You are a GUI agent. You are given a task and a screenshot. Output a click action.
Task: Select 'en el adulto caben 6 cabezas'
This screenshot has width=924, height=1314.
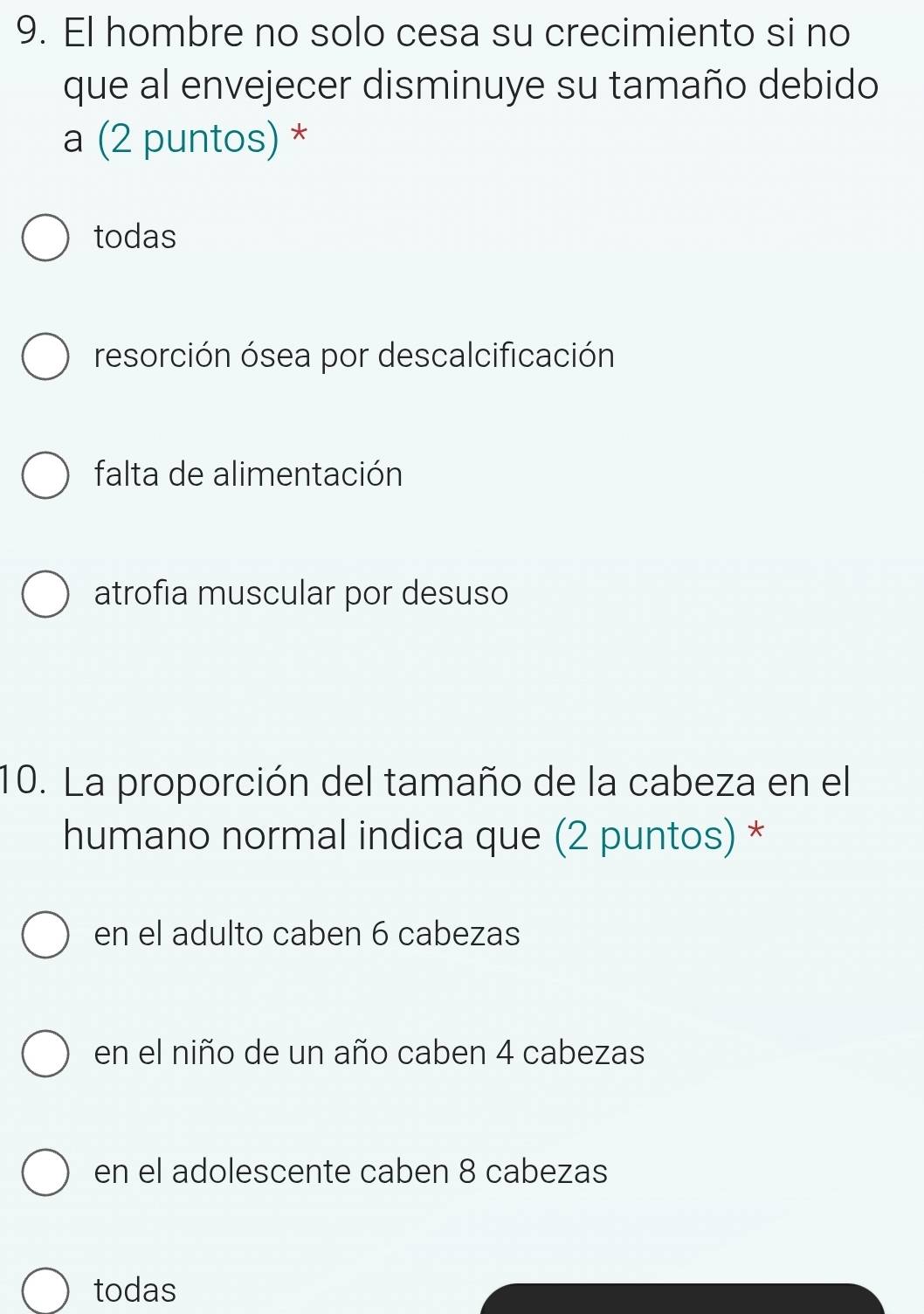[45, 935]
